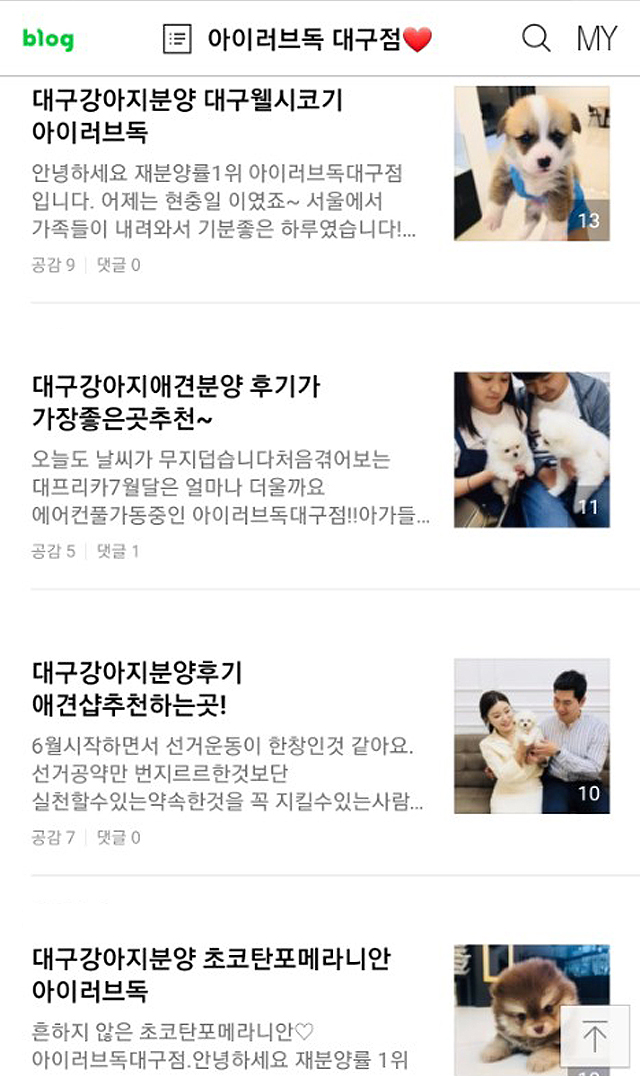The height and width of the screenshot is (1076, 640).
Task: Open the post list menu icon
Action: (177, 39)
